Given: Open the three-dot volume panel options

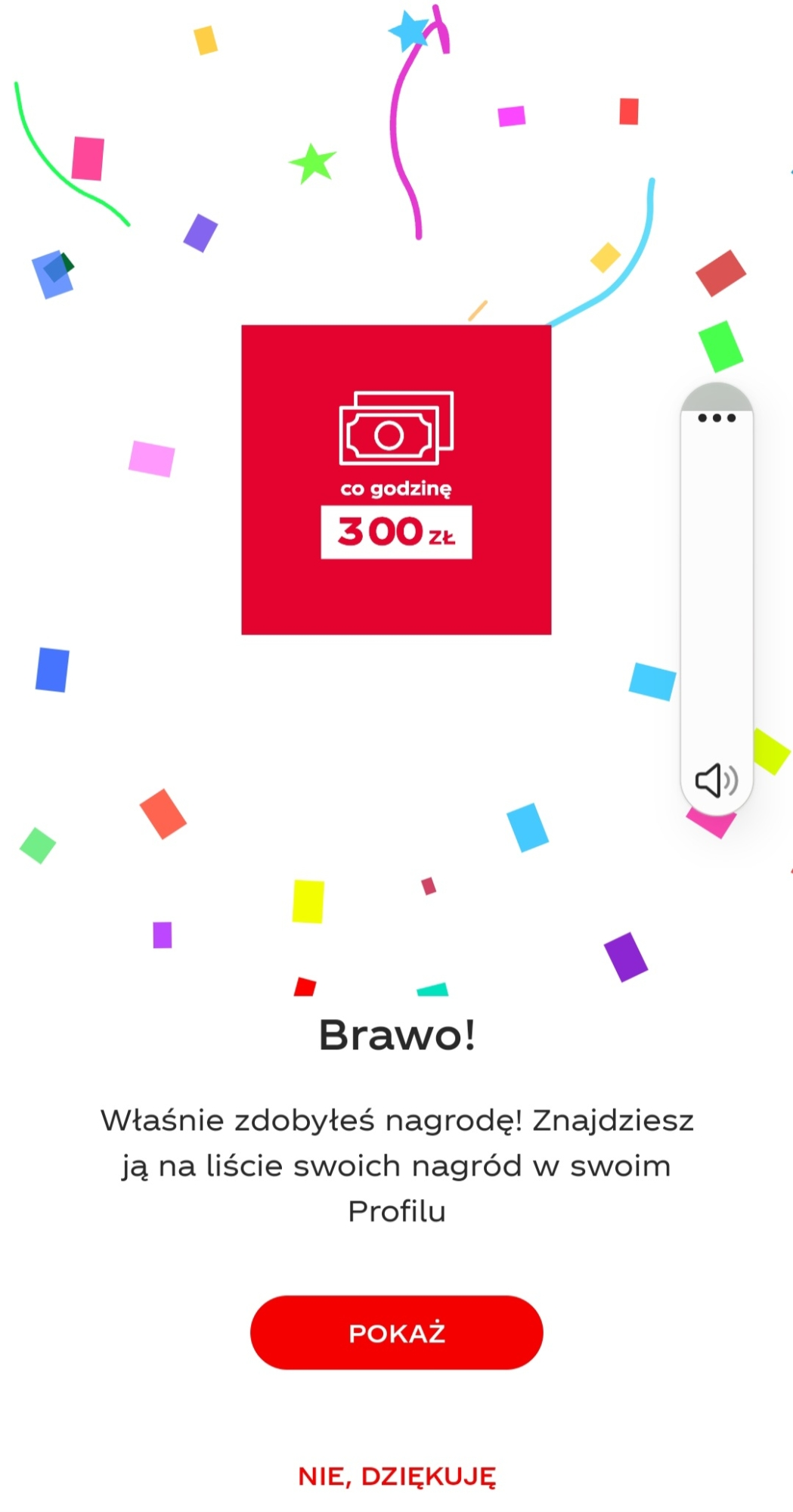Looking at the screenshot, I should 717,418.
